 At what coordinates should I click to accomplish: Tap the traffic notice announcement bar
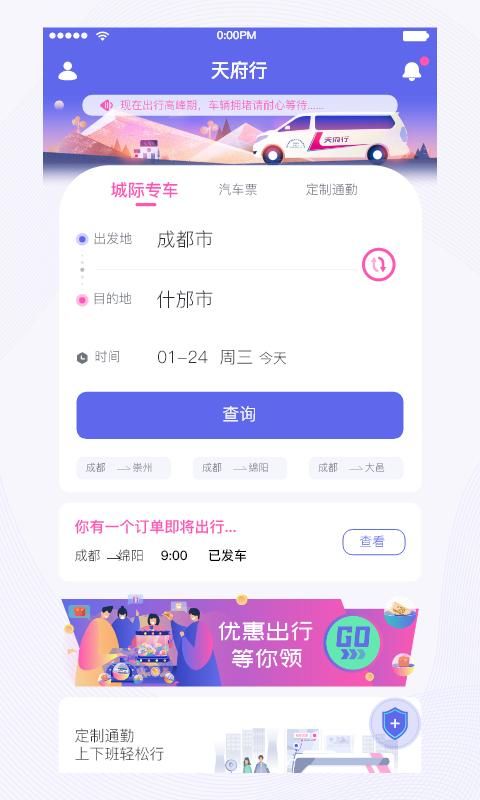coord(240,105)
